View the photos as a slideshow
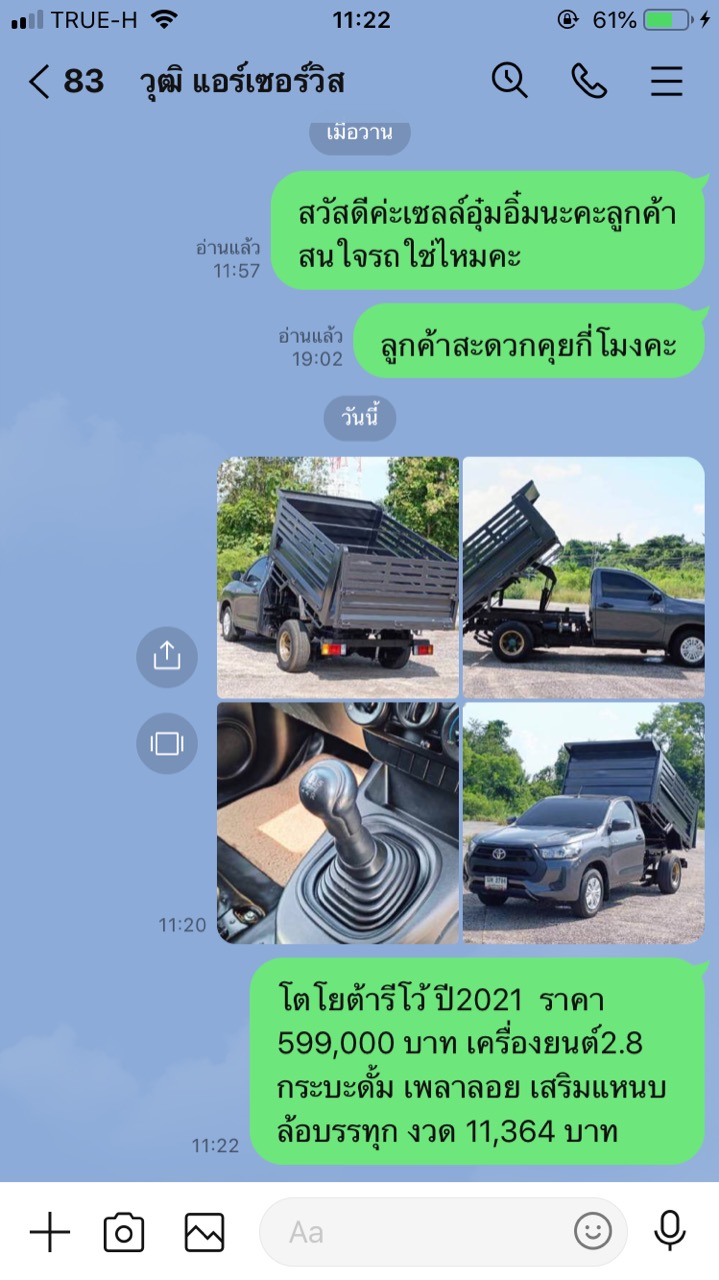719x1280 pixels. pyautogui.click(x=167, y=743)
